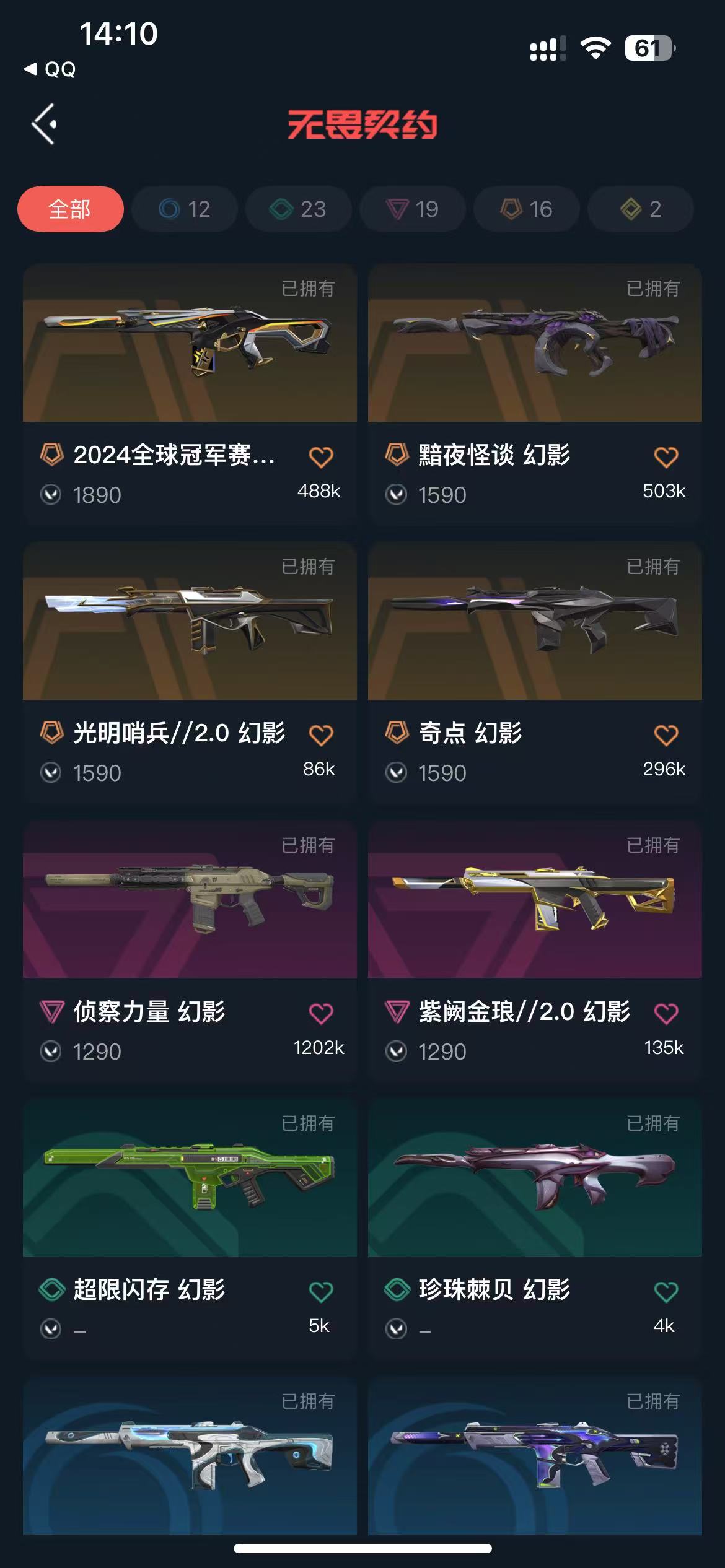Screen dimensions: 725x1568
Task: Favorite the 珍珠棘贝 幻影 skin
Action: point(666,1292)
